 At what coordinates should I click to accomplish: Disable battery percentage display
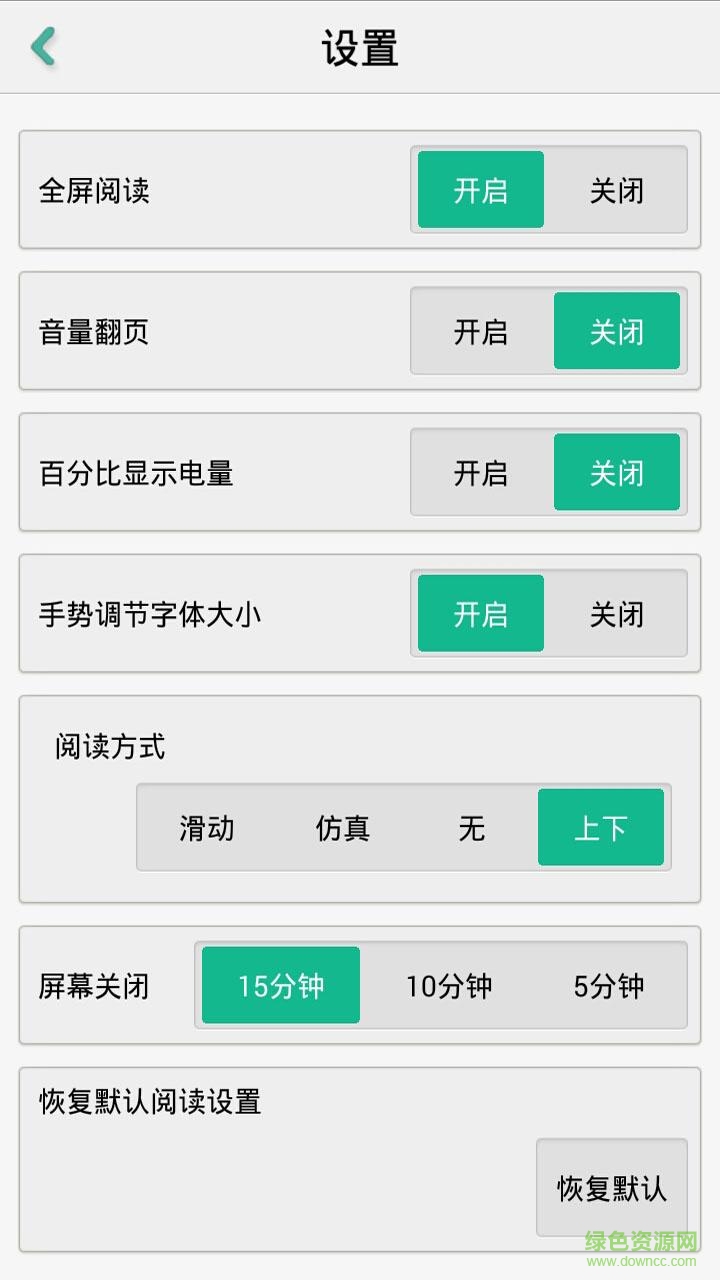tap(617, 472)
